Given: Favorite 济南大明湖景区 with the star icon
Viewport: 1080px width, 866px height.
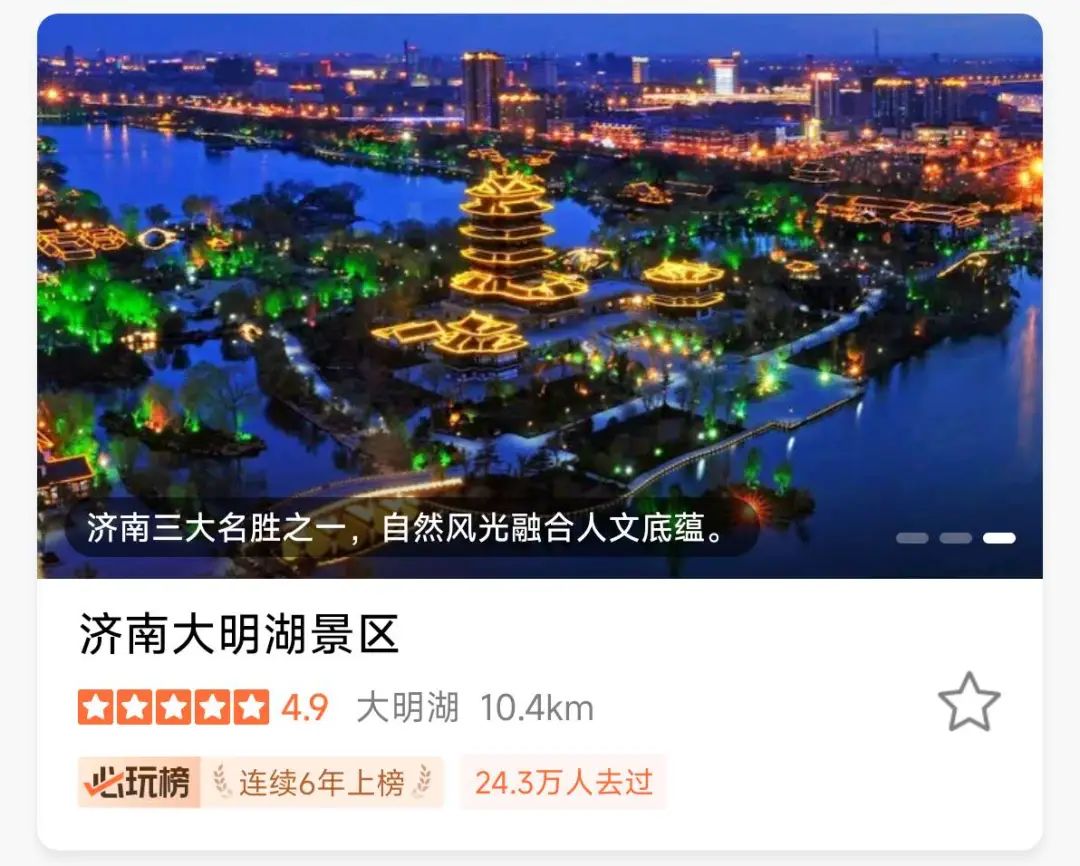Looking at the screenshot, I should click(968, 702).
